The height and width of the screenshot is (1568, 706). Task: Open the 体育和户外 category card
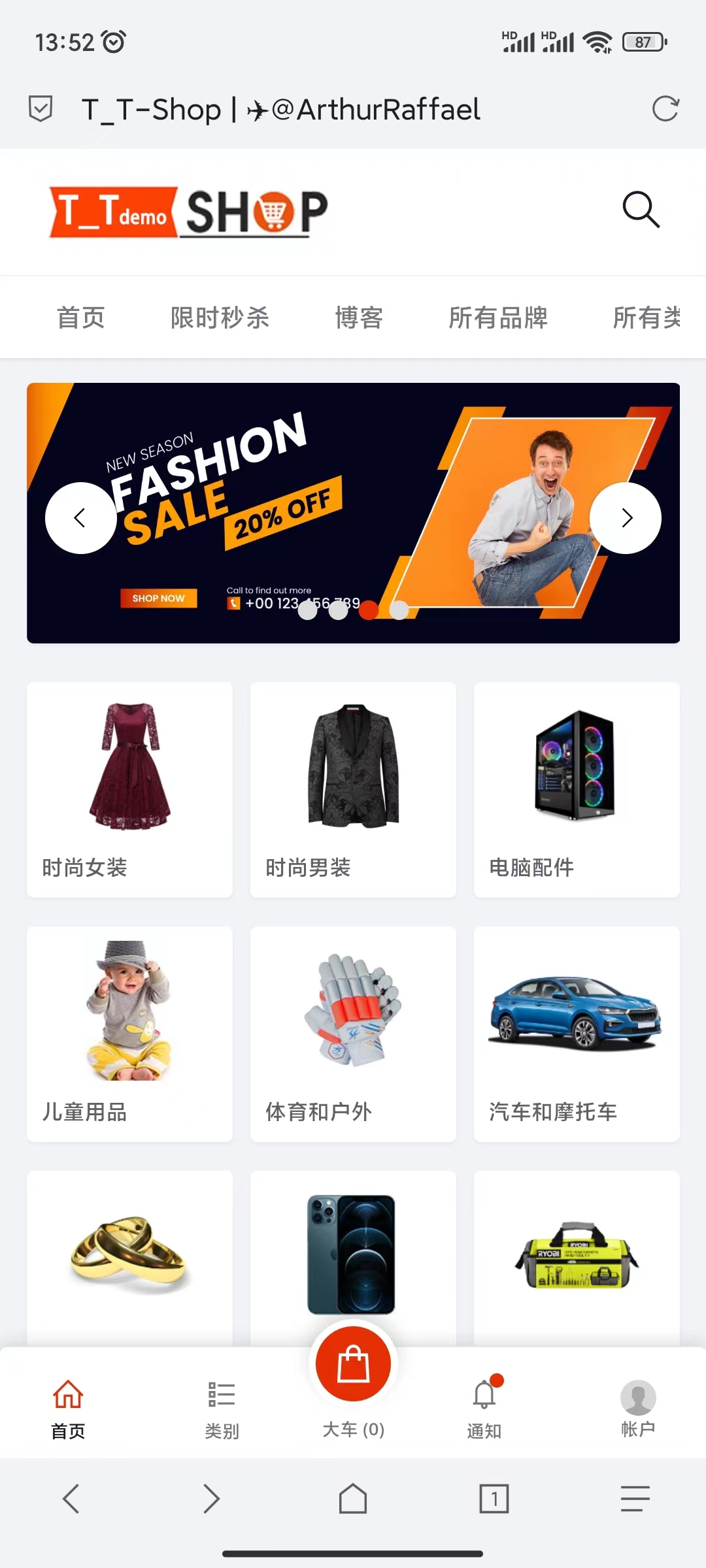tap(353, 1034)
